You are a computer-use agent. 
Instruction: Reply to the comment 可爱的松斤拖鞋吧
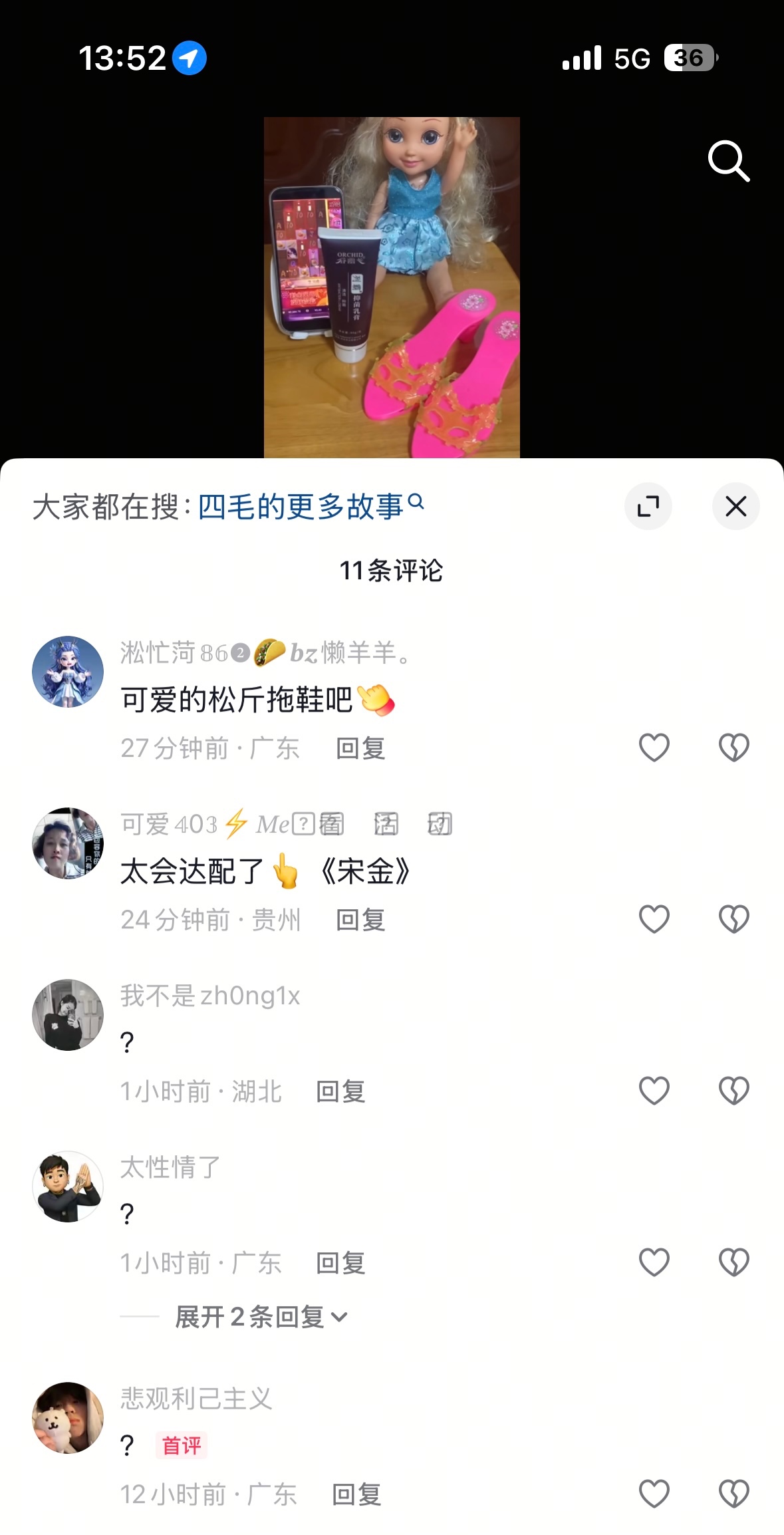(360, 749)
